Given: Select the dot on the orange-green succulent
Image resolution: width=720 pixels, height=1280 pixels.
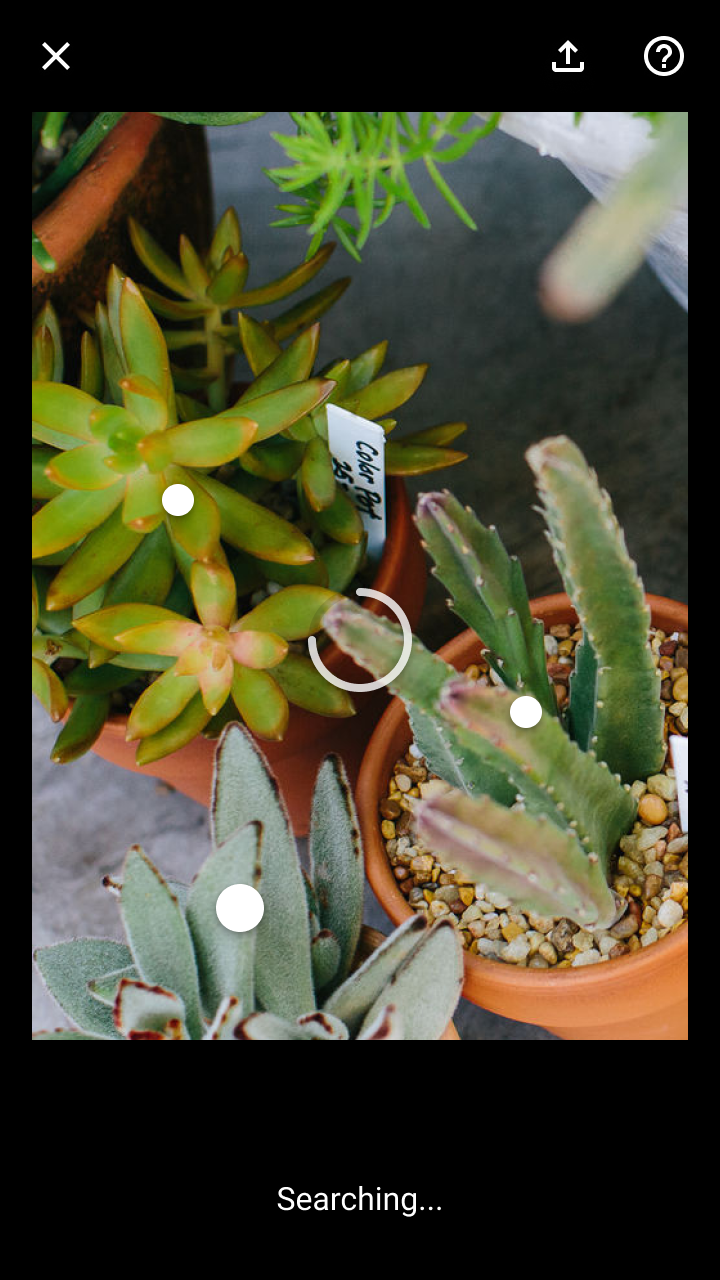Looking at the screenshot, I should [178, 500].
